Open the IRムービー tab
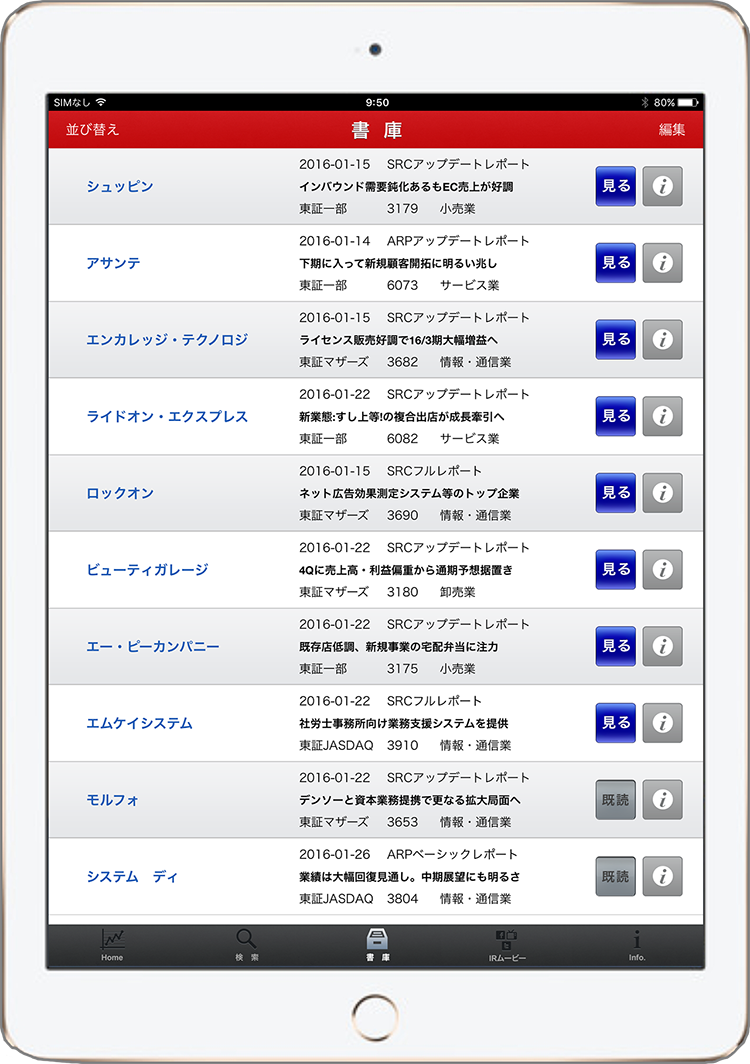This screenshot has height=1064, width=750. click(506, 945)
